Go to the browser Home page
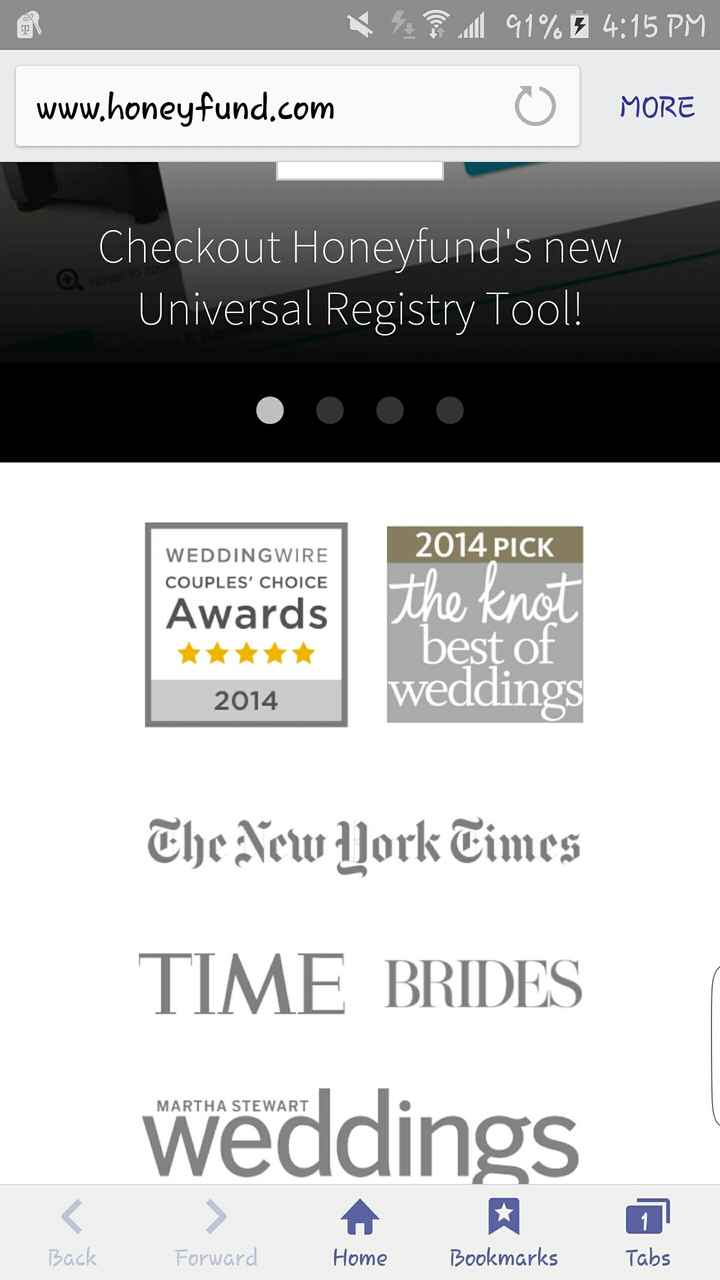This screenshot has width=720, height=1280. pos(360,1233)
